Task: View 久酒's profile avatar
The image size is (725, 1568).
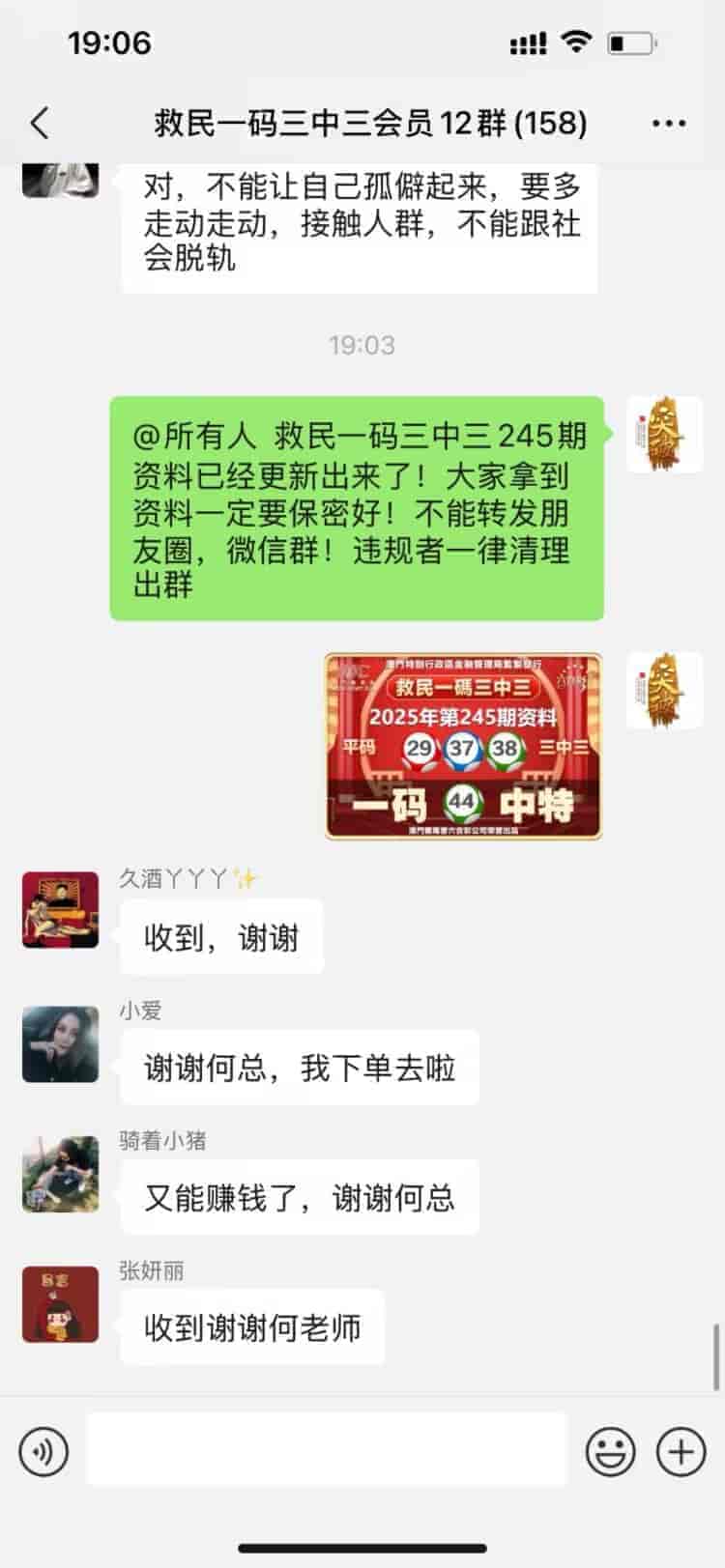Action: 60,910
